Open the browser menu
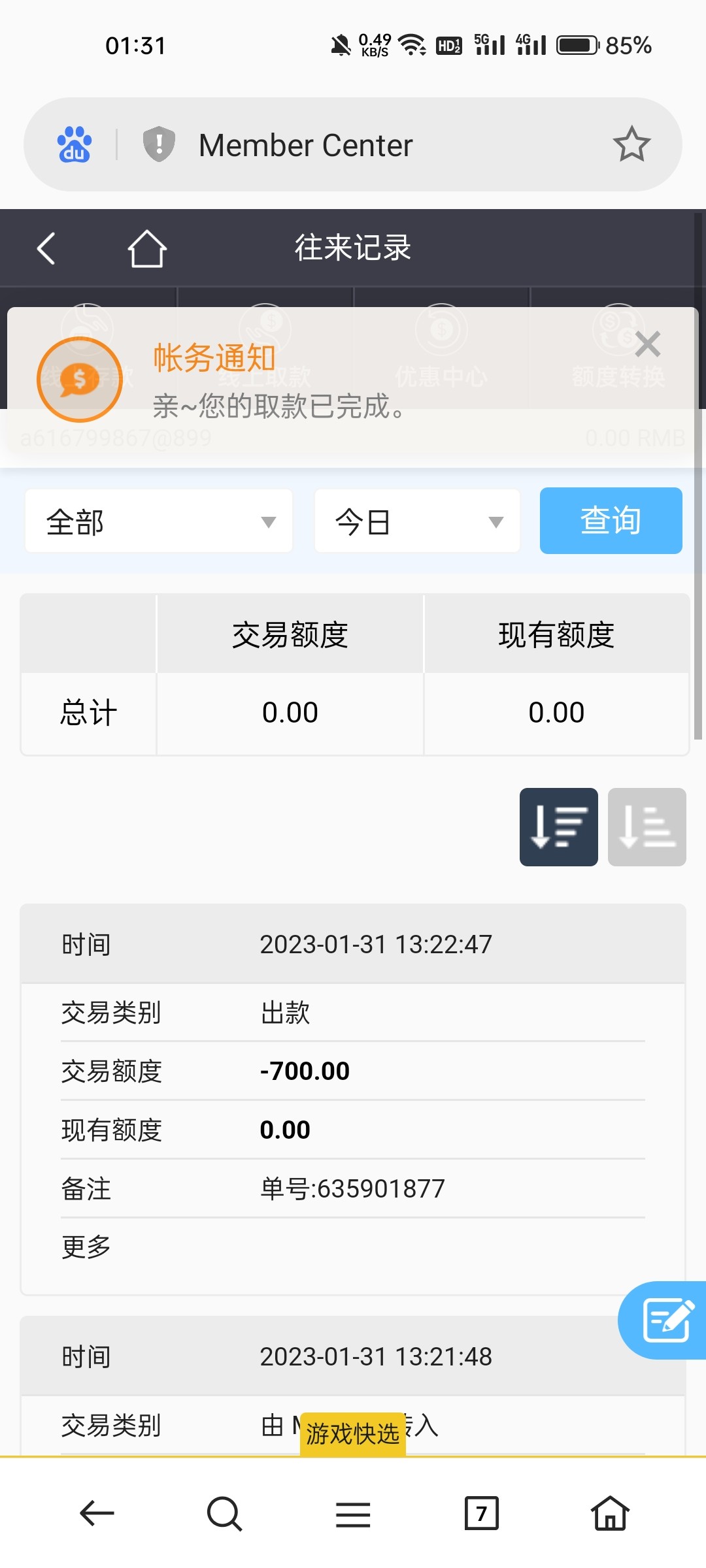The image size is (706, 1568). pos(353,1513)
